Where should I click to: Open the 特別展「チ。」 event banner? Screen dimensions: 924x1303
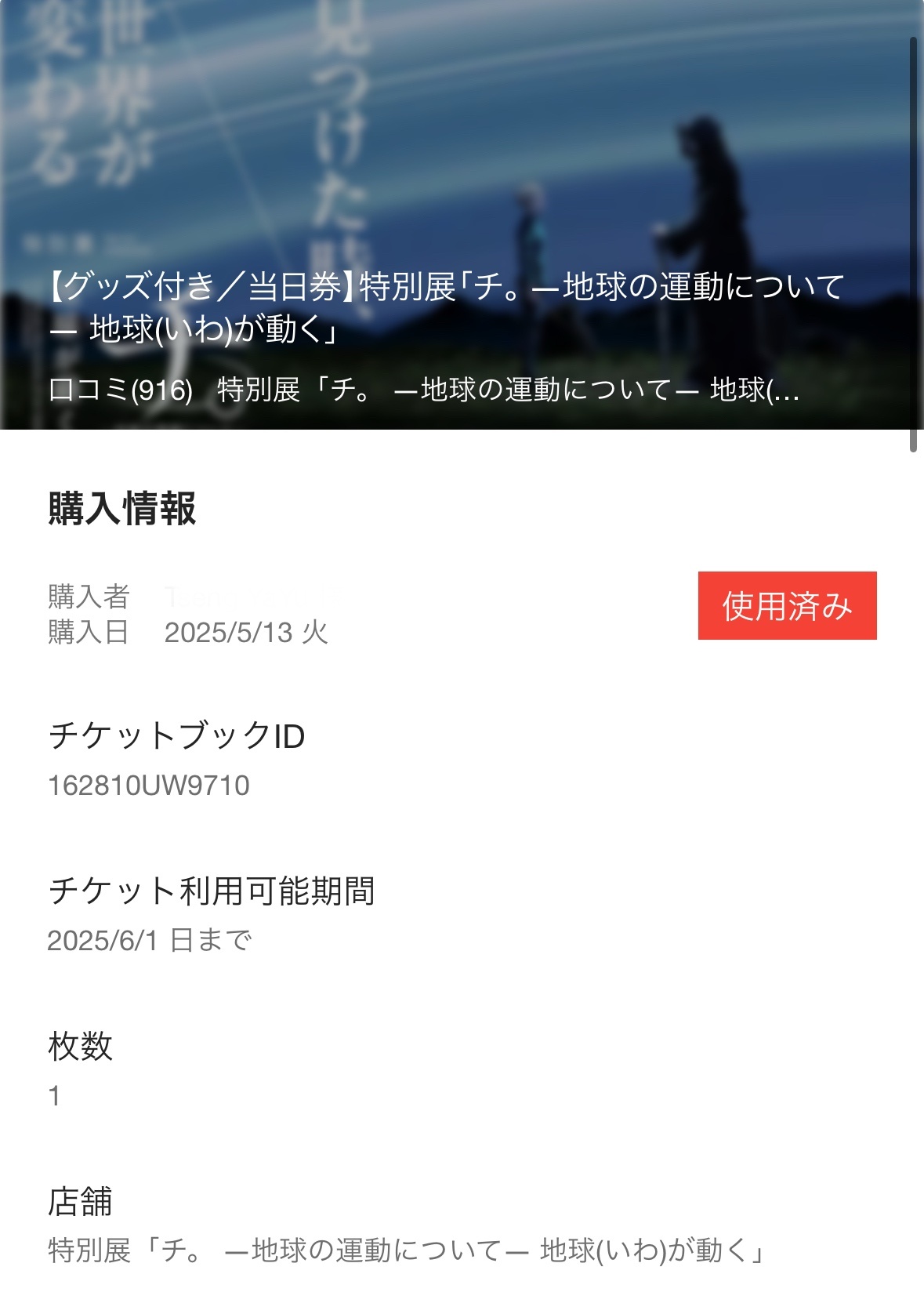coord(462,157)
